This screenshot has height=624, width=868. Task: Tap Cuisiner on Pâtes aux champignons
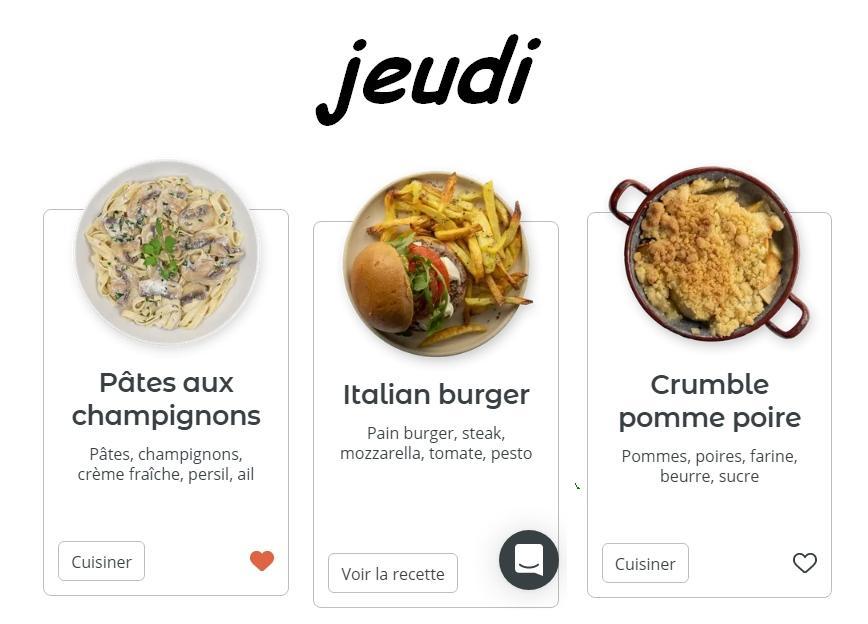coord(101,562)
